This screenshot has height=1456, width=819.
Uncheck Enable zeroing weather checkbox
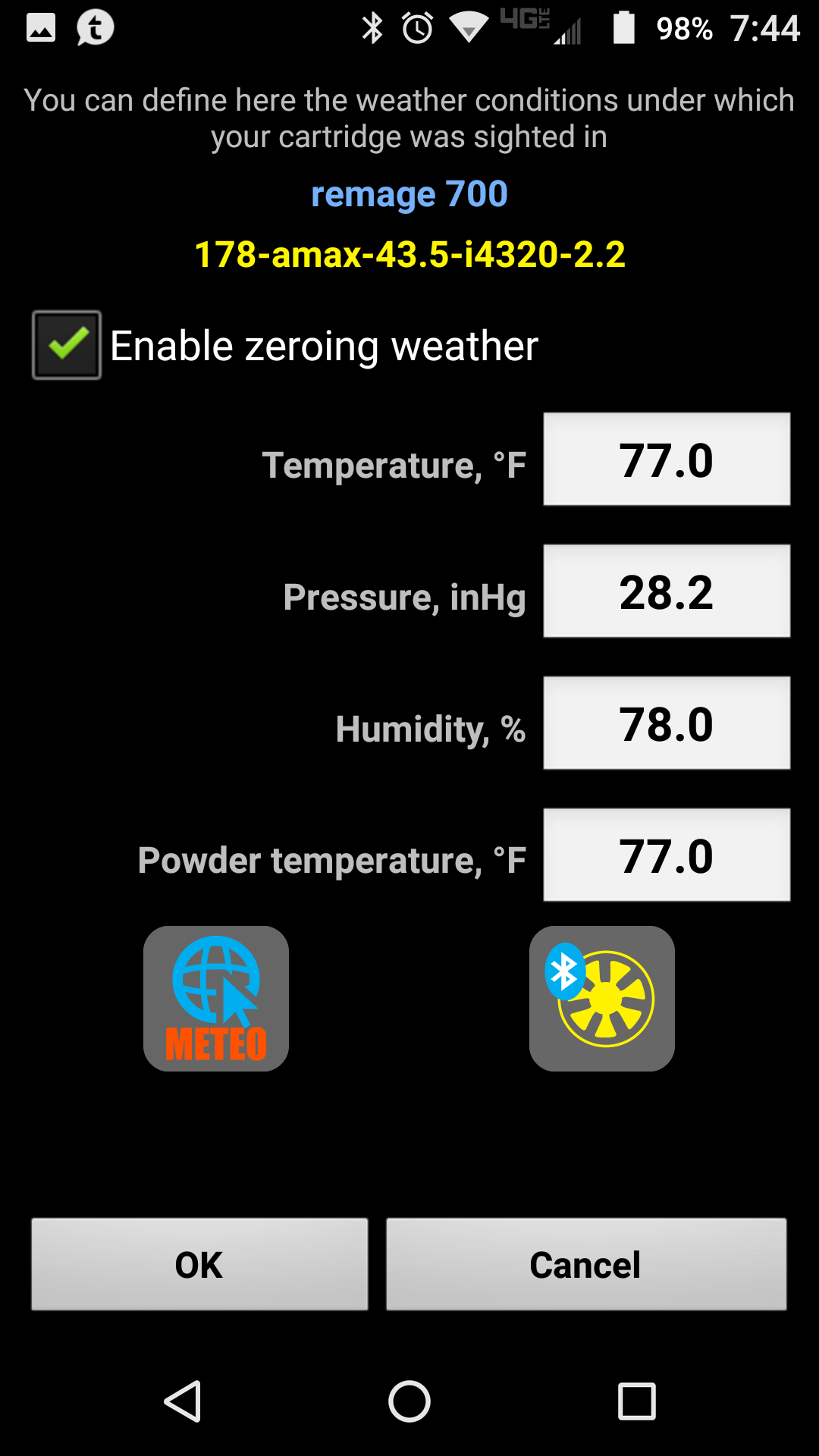coord(67,345)
